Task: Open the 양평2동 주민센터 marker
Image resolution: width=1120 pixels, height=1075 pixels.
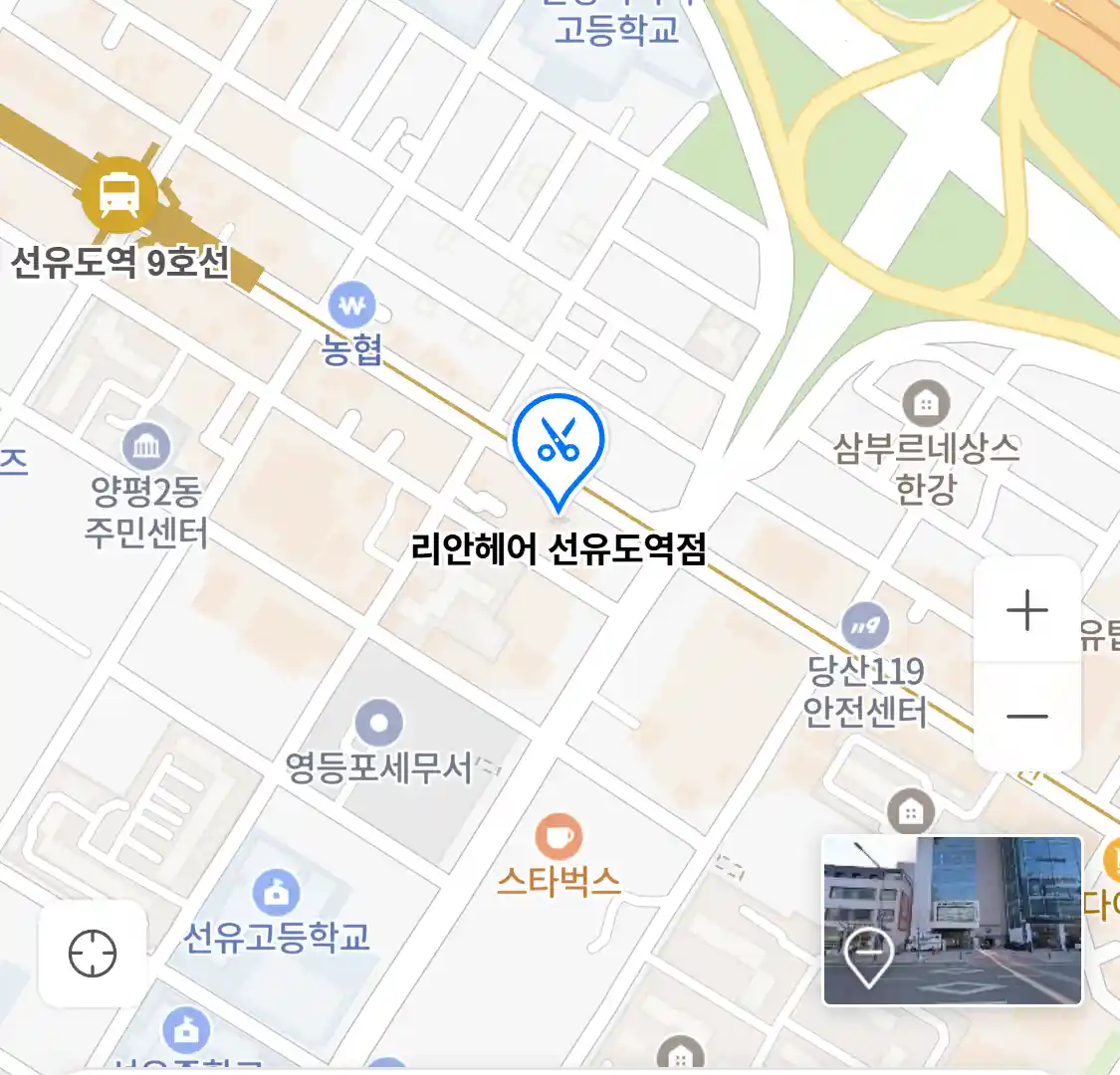Action: tap(146, 448)
